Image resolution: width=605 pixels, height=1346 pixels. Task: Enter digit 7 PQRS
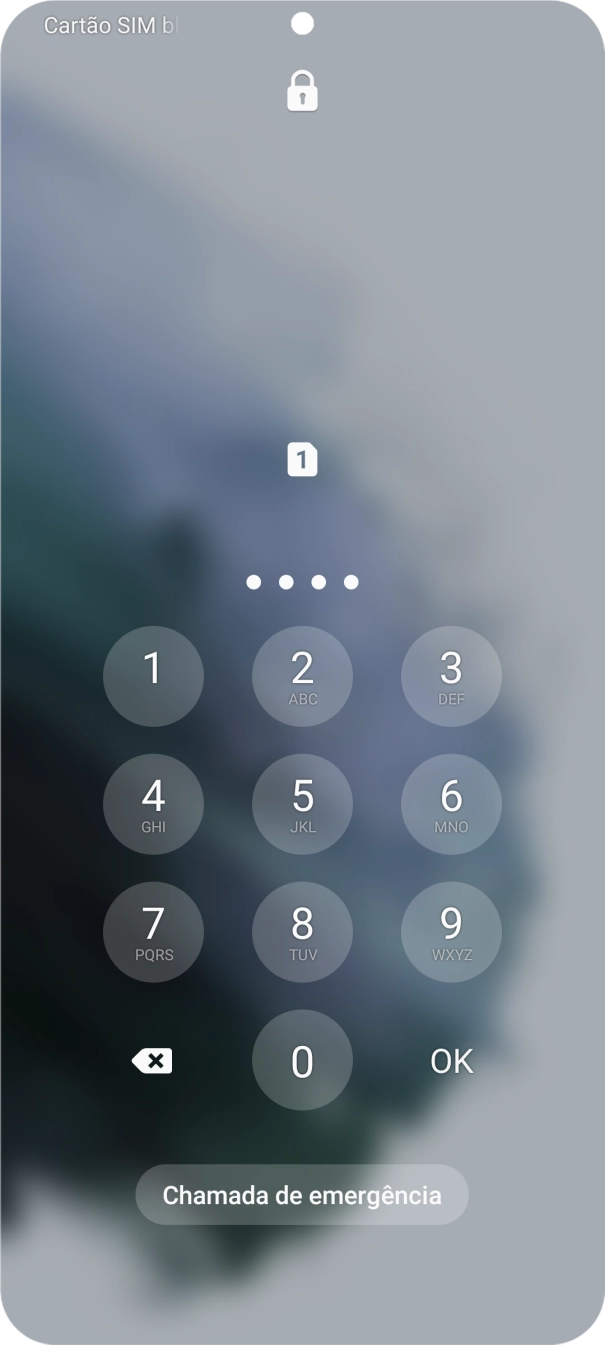153,932
